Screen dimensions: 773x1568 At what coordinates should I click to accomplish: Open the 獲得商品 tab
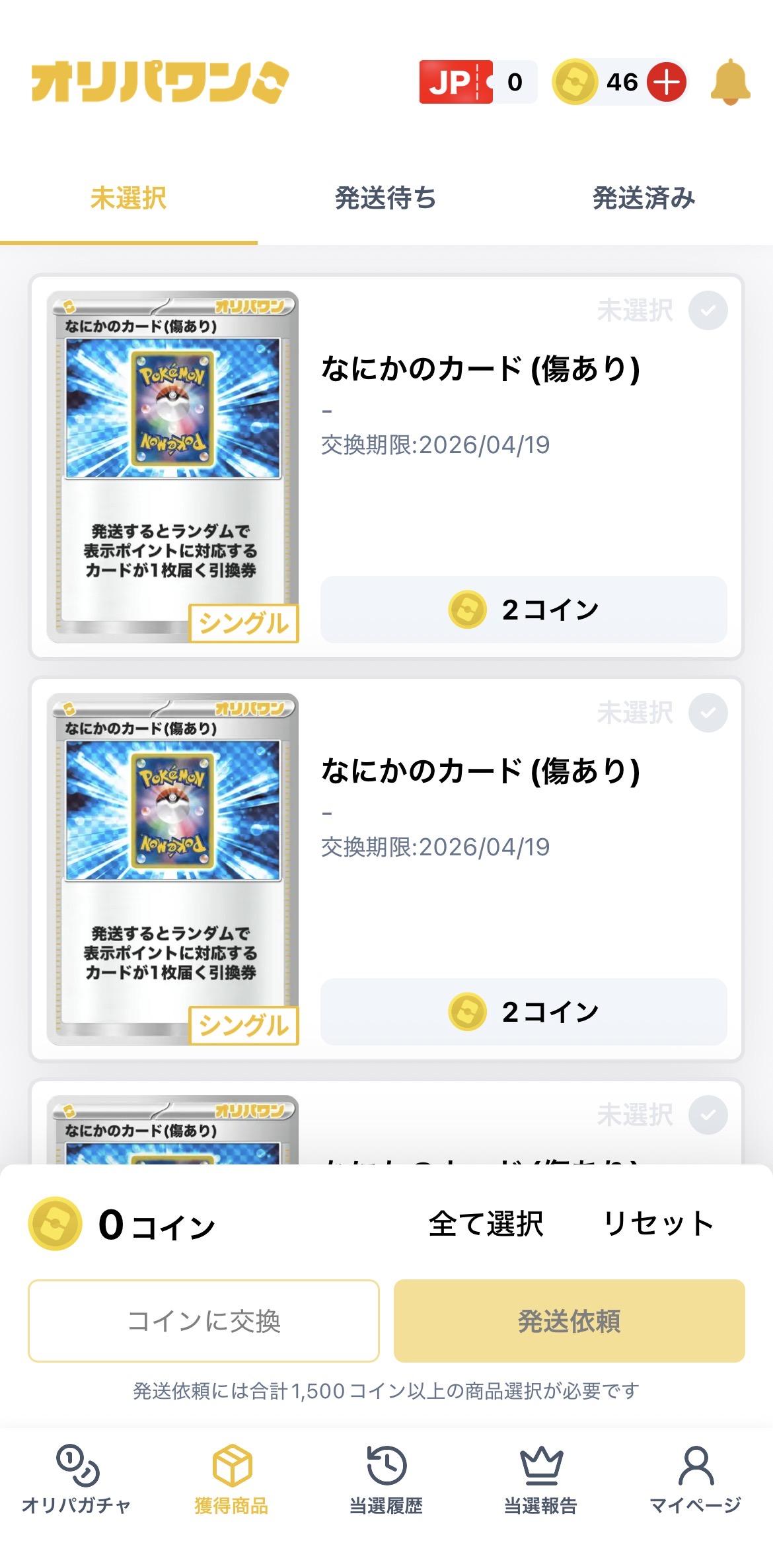tap(231, 1480)
